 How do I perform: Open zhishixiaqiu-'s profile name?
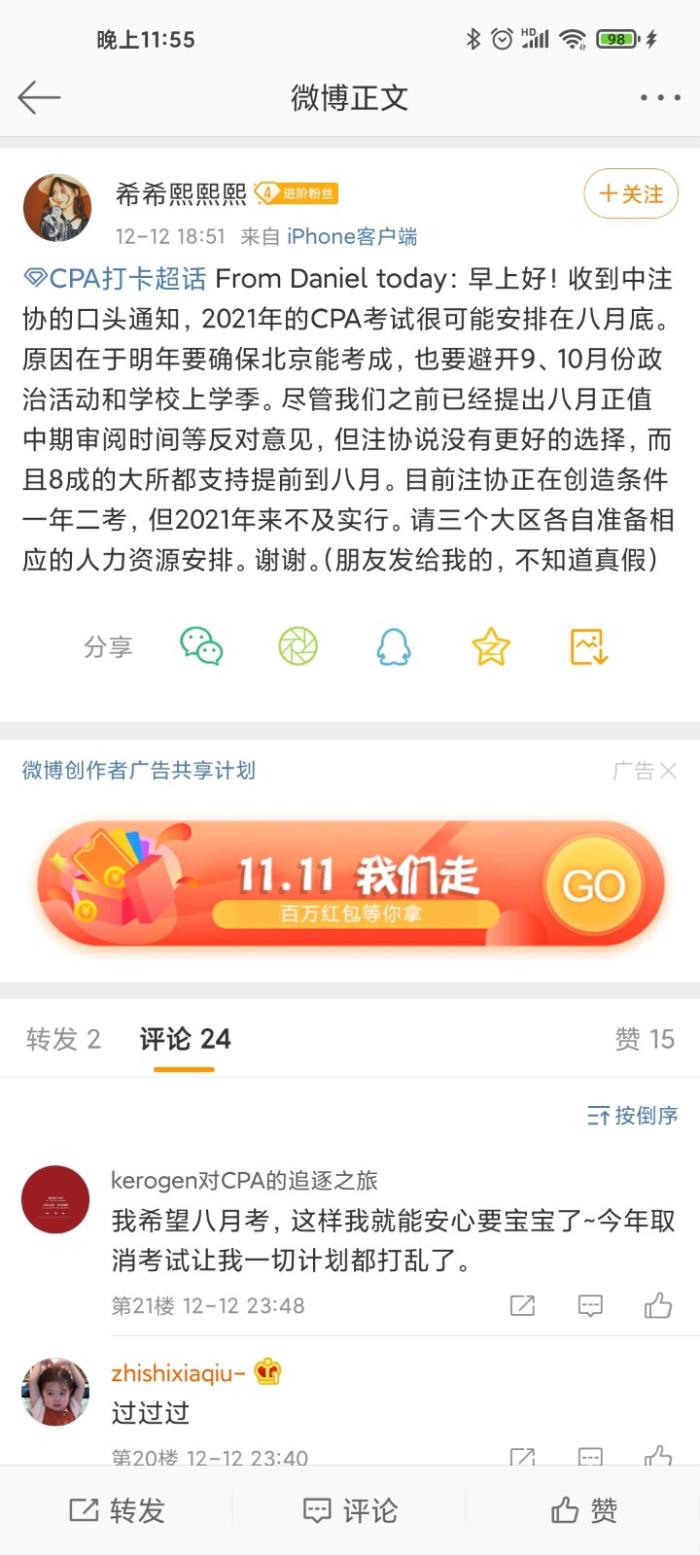click(178, 1373)
